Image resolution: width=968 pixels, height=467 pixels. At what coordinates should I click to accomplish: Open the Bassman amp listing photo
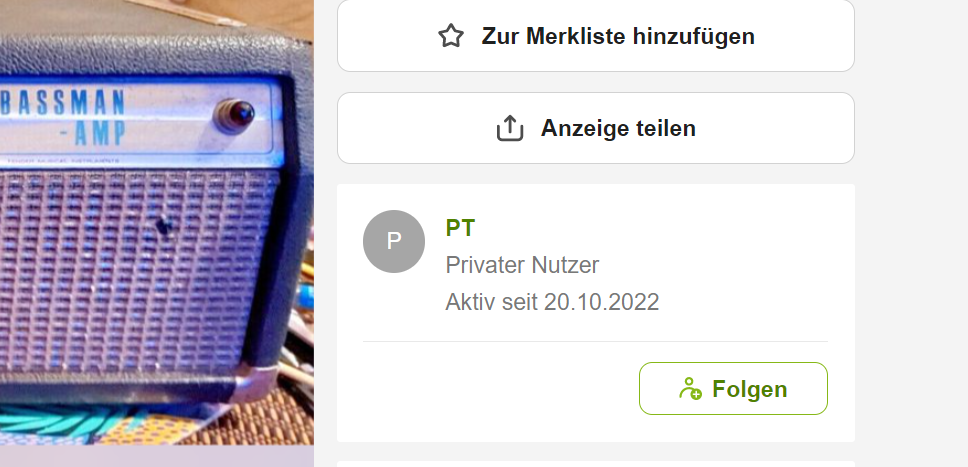pos(156,230)
